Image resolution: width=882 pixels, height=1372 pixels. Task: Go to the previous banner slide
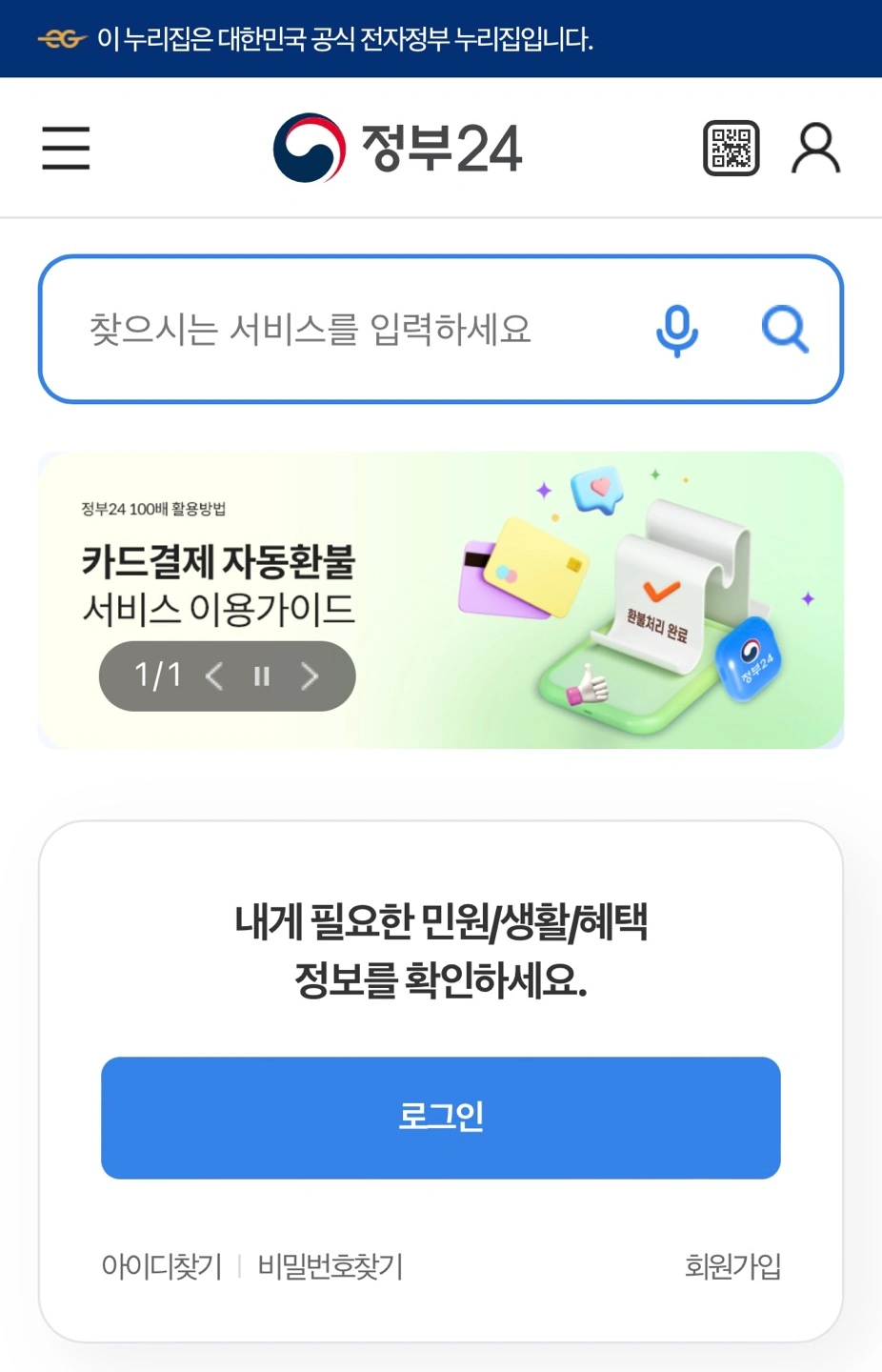[213, 676]
